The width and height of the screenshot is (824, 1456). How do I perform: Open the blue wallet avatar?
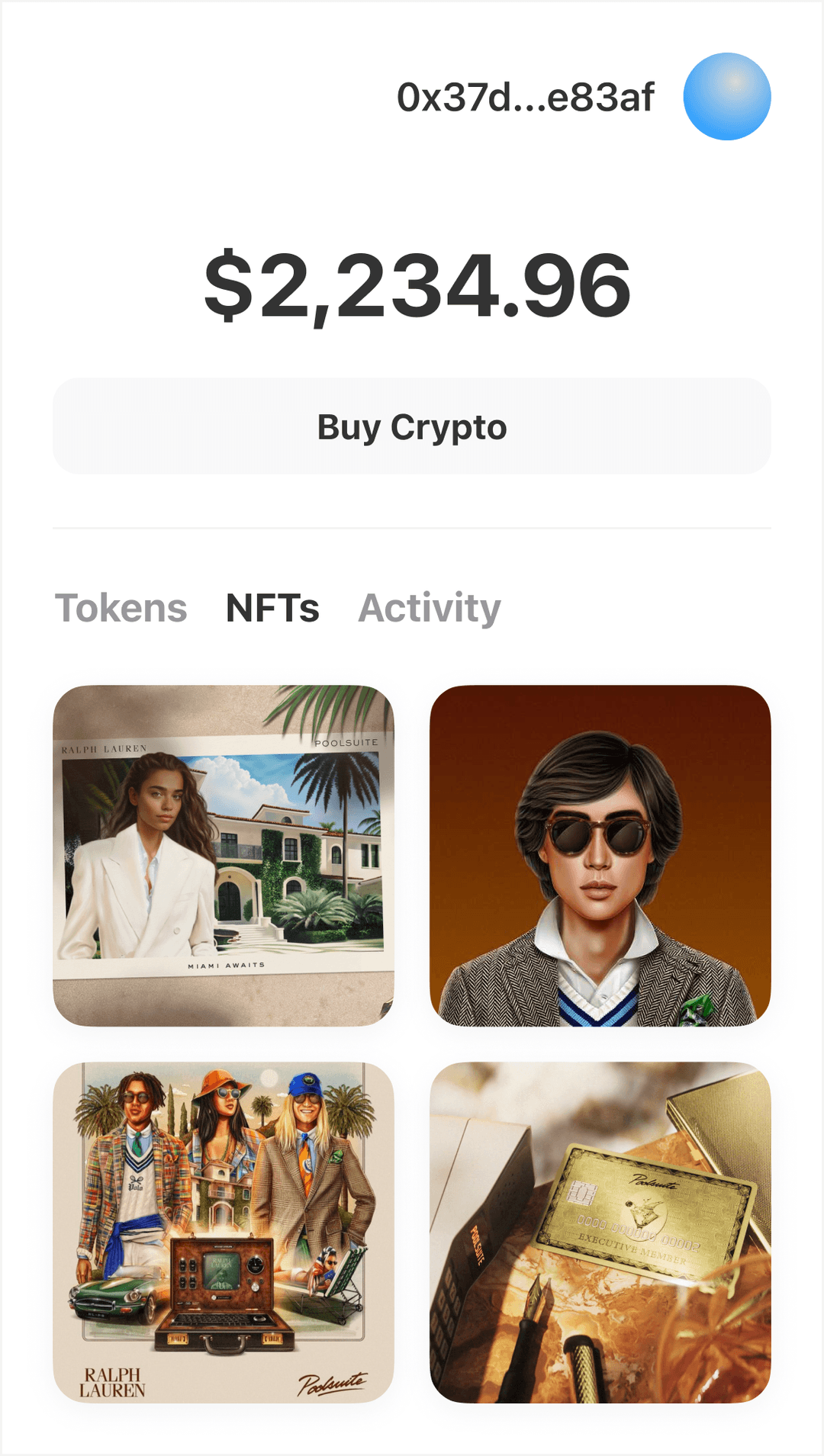pos(726,97)
